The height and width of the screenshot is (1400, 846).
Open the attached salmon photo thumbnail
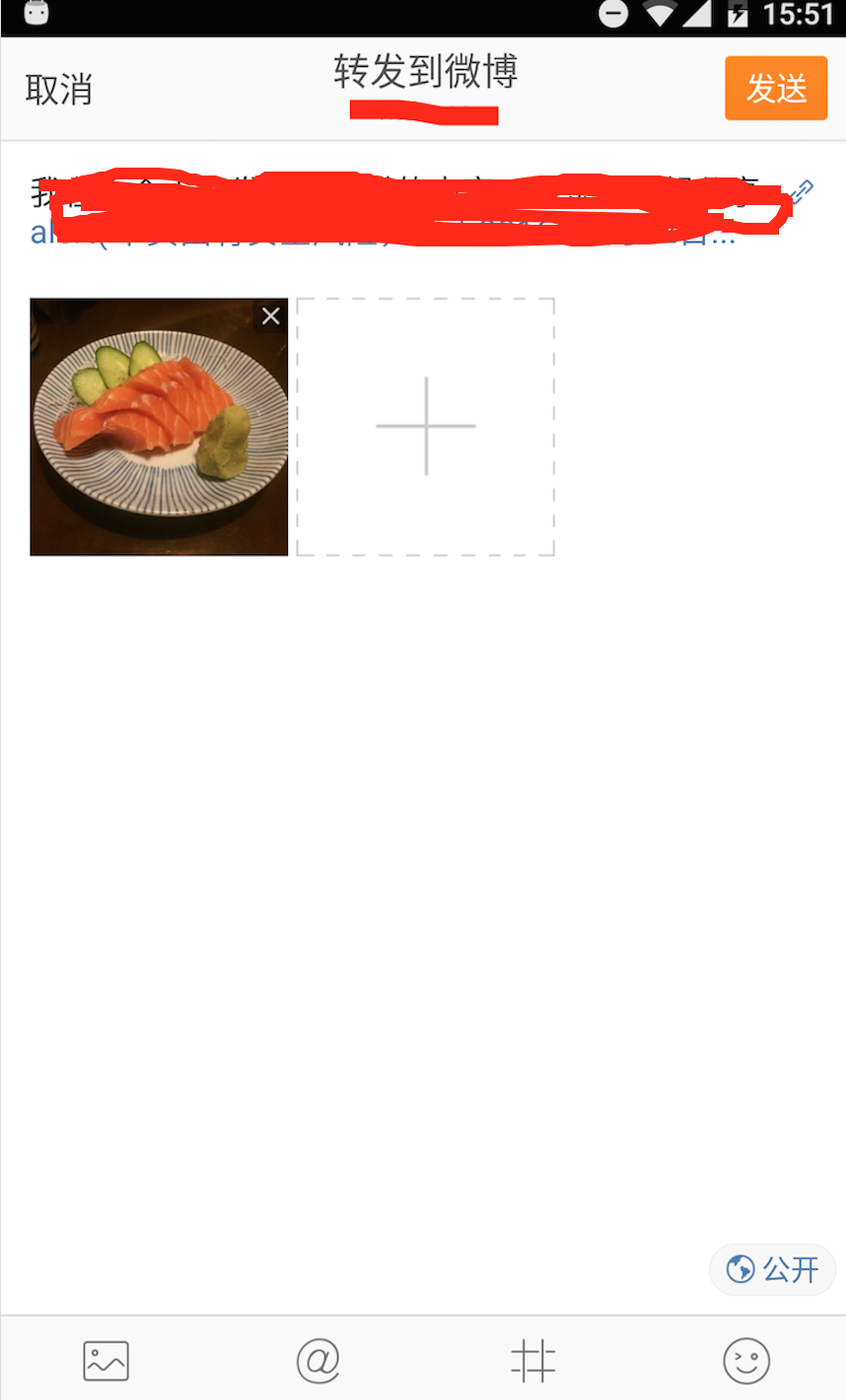[x=159, y=427]
